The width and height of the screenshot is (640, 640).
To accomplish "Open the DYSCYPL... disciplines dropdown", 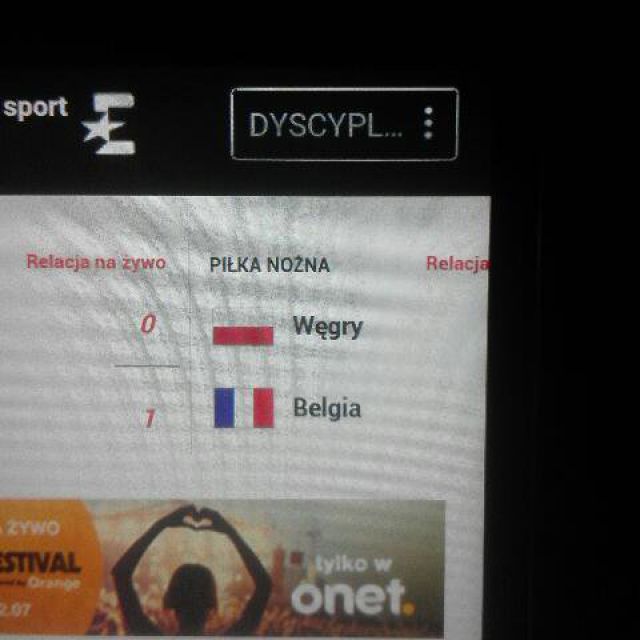I will coord(343,124).
